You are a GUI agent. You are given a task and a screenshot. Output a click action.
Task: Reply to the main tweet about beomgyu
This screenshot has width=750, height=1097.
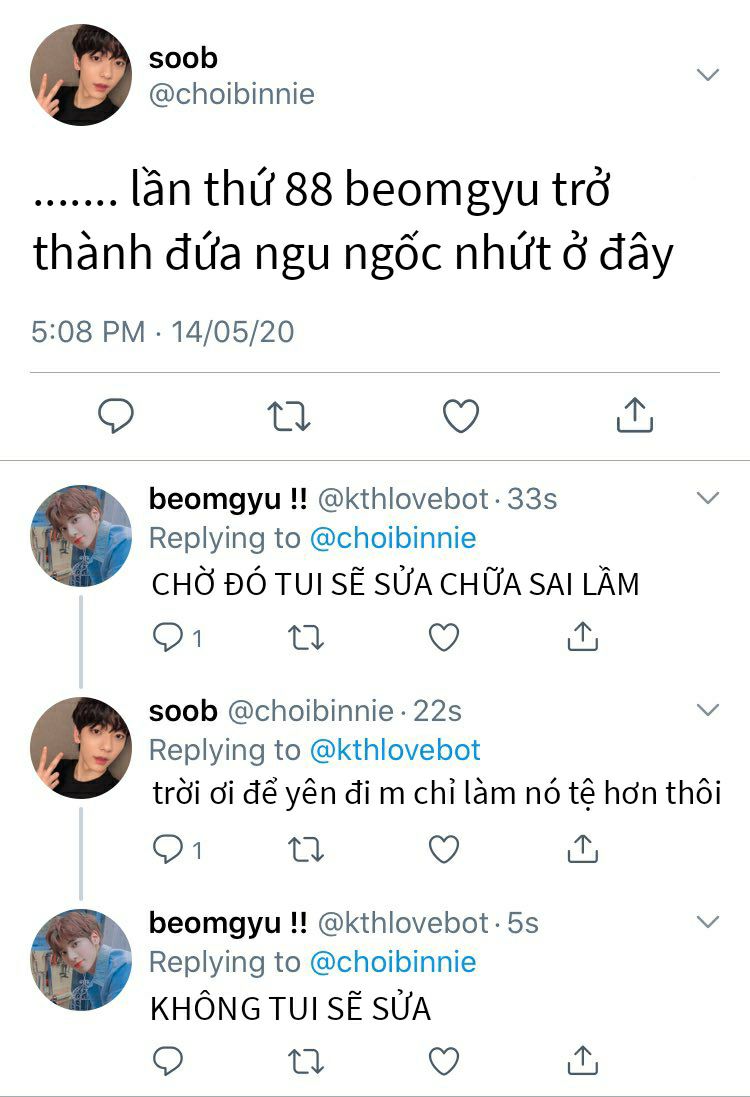[116, 415]
